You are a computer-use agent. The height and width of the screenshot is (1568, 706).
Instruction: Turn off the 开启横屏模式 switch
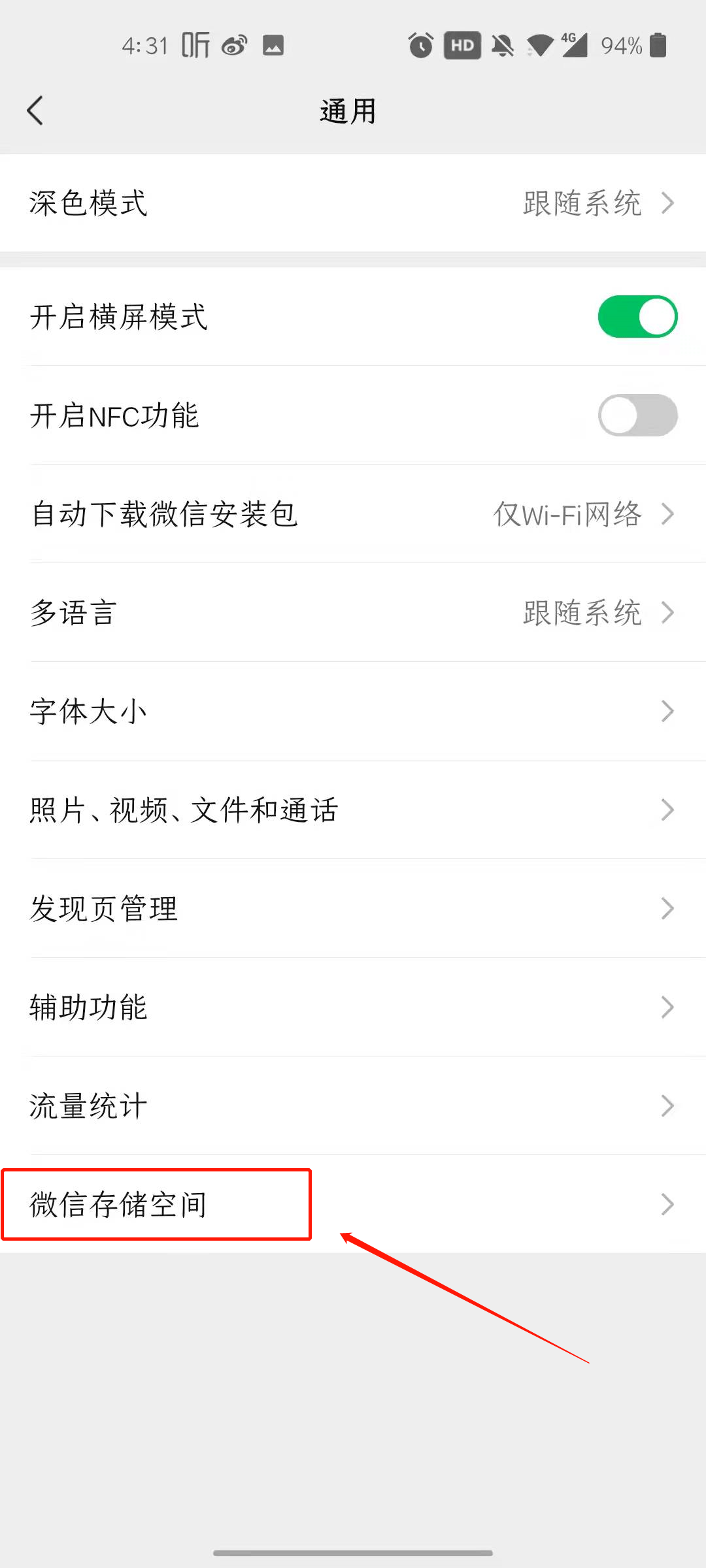click(x=637, y=317)
